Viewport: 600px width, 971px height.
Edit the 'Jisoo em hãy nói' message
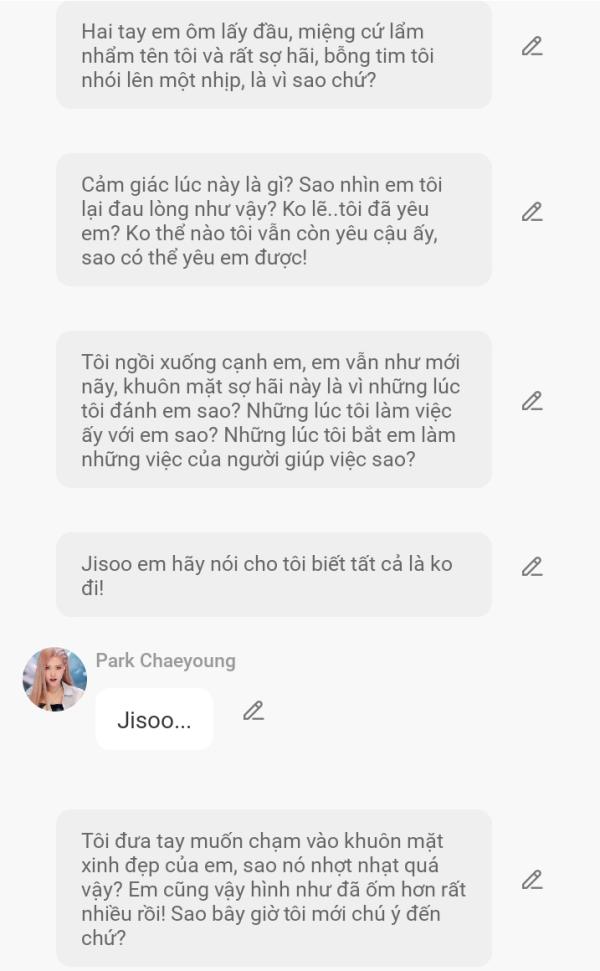pos(532,567)
